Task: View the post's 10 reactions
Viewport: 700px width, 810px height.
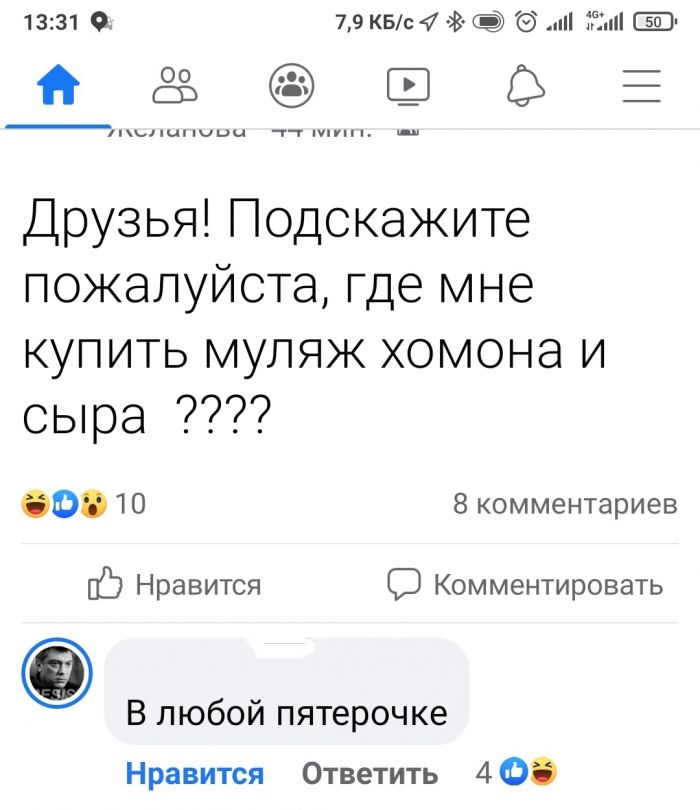Action: click(84, 506)
